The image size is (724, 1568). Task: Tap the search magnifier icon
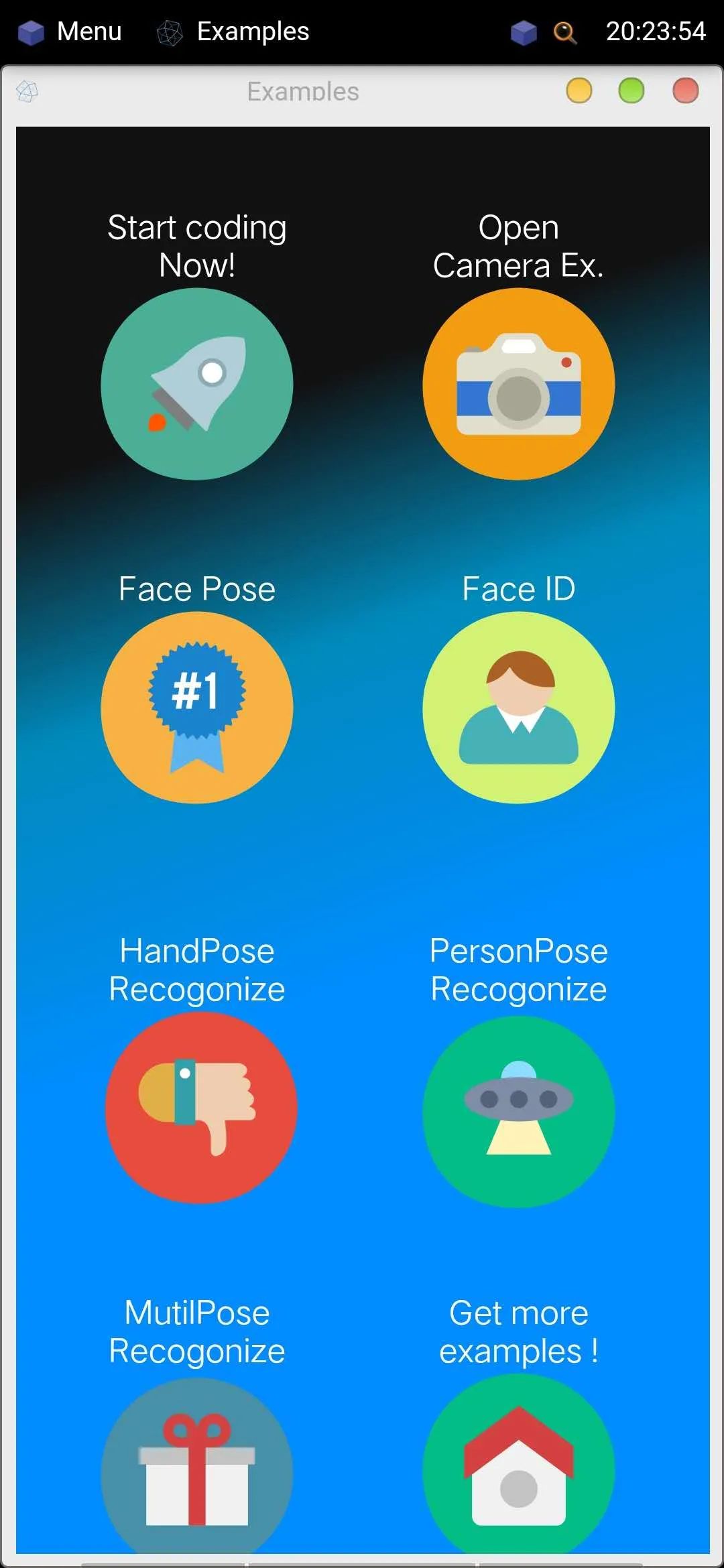pyautogui.click(x=564, y=31)
